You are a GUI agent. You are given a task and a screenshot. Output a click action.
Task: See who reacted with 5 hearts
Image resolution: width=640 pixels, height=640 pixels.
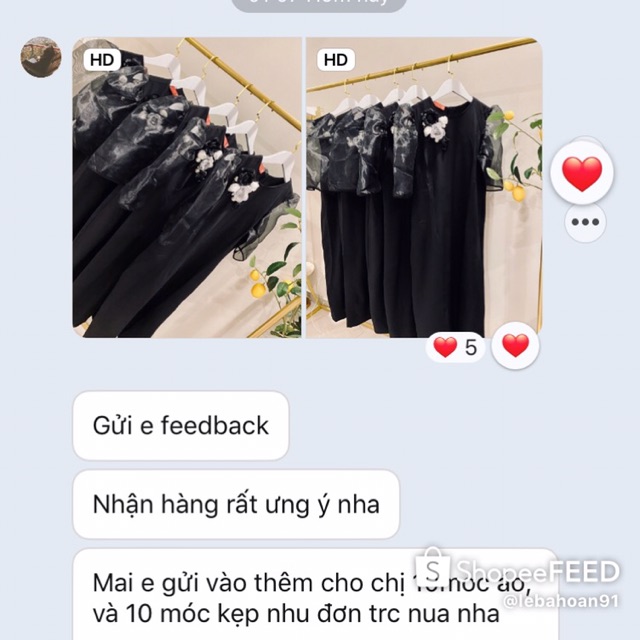(455, 347)
